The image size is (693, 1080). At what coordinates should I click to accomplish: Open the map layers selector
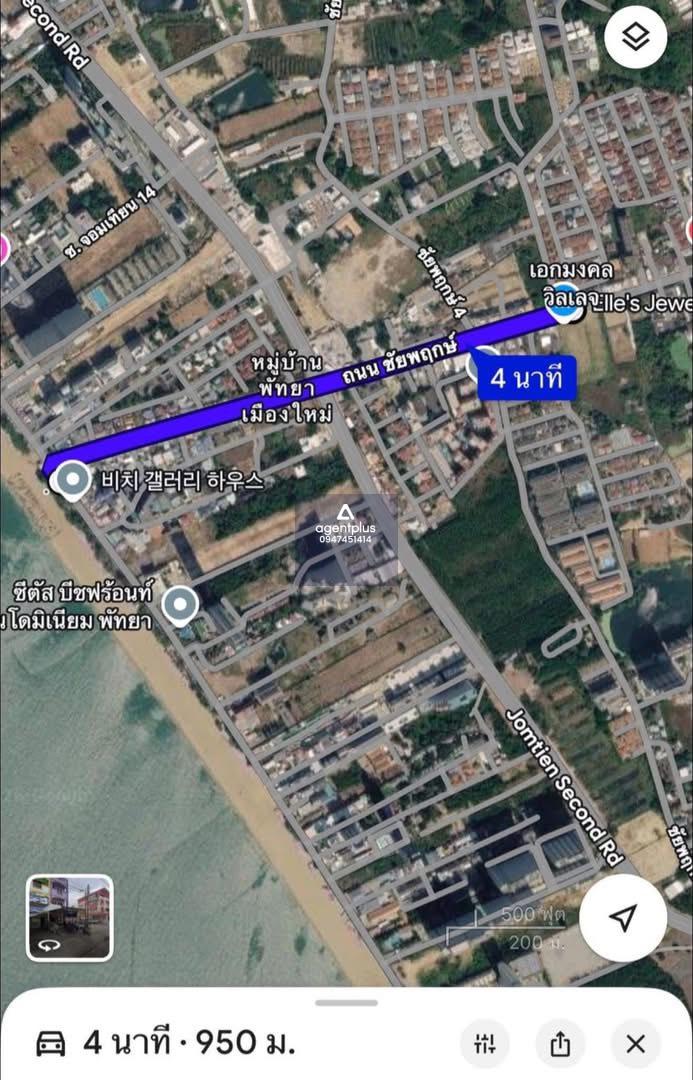pos(636,39)
